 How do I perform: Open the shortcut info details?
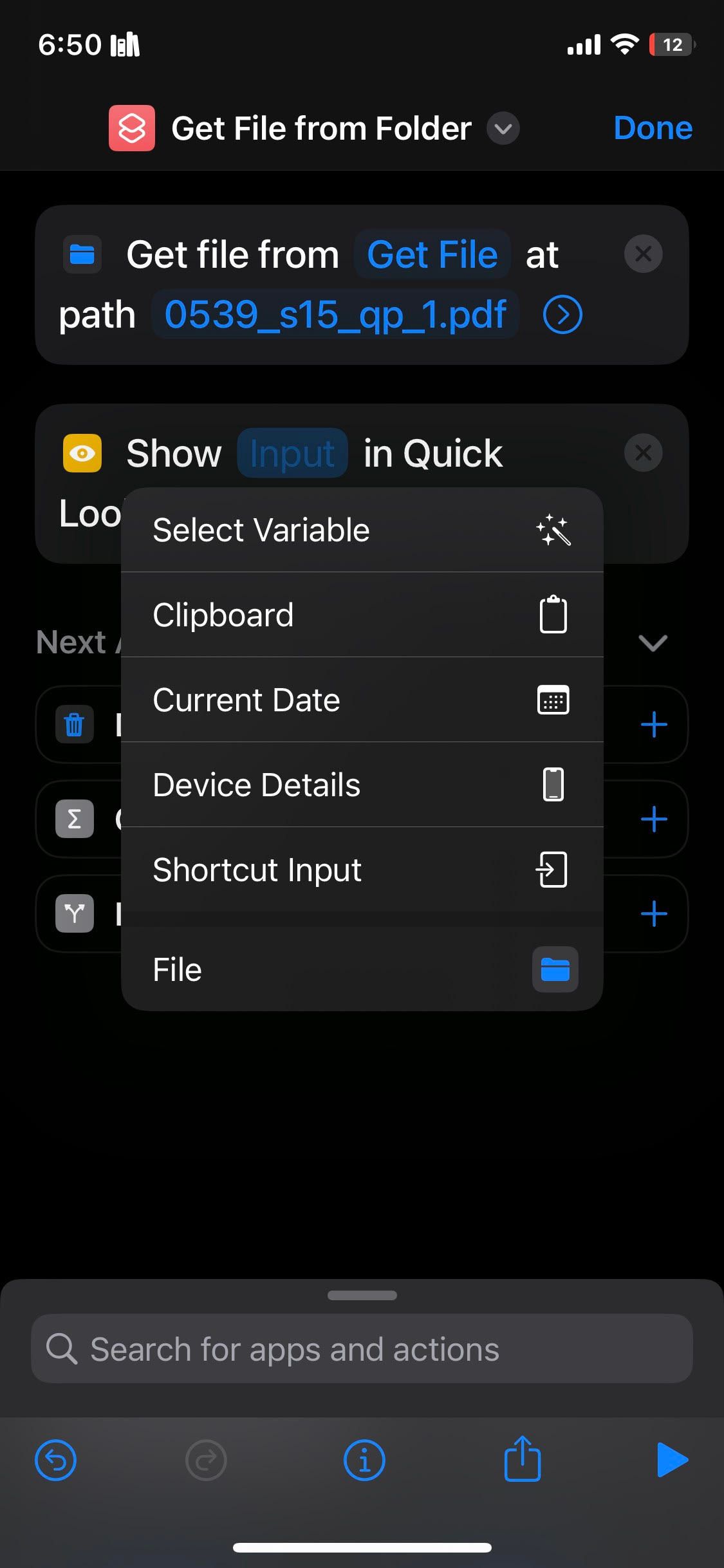[364, 1460]
